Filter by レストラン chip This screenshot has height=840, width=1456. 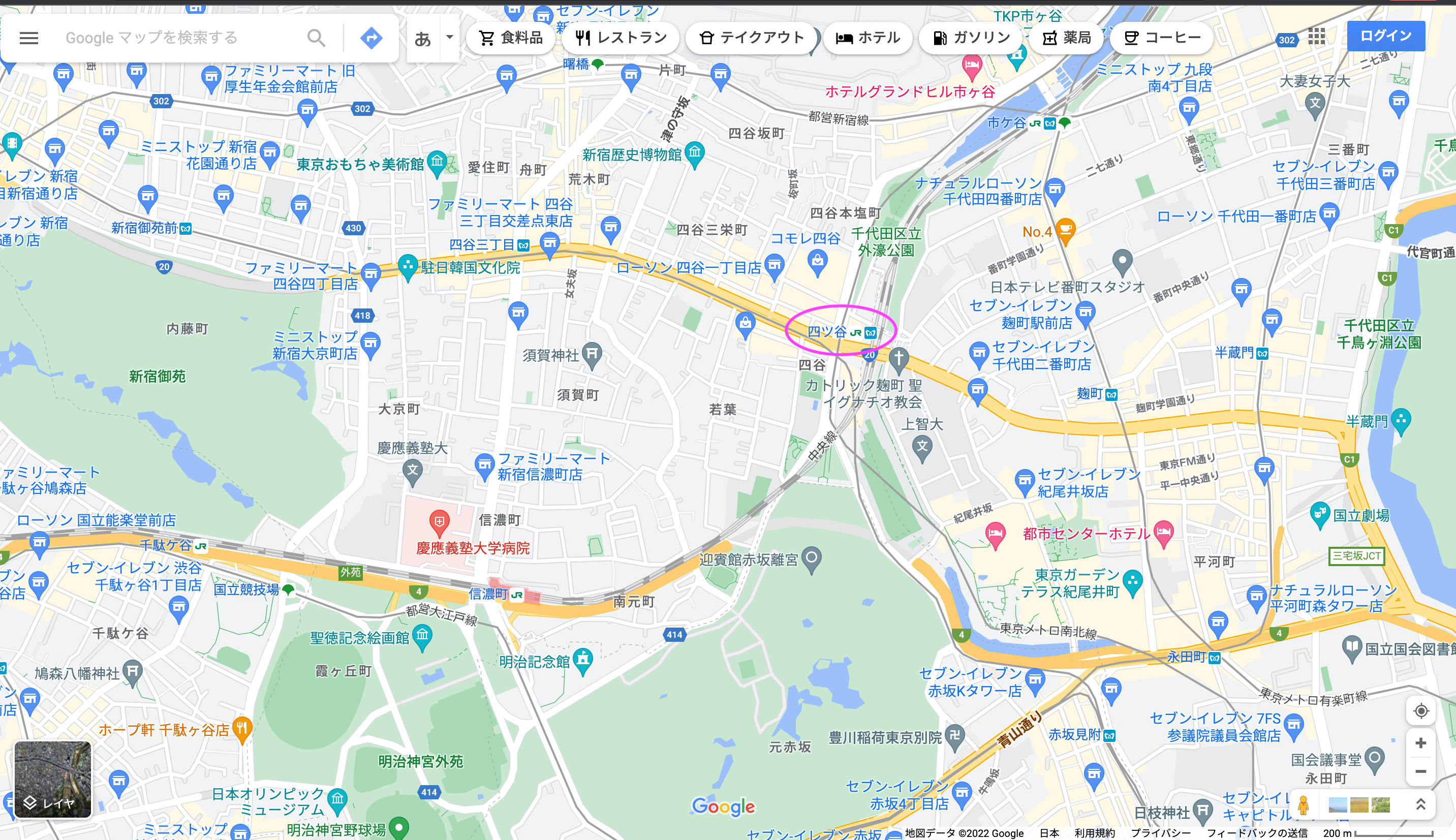coord(622,38)
